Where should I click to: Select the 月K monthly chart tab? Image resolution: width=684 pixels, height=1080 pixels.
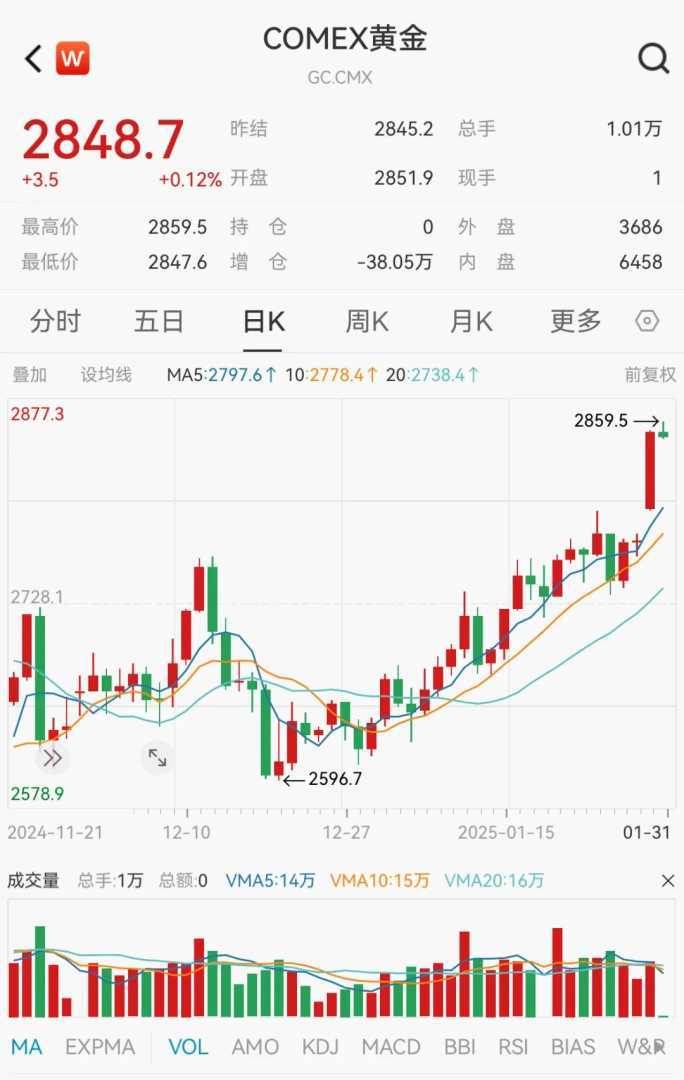(471, 322)
